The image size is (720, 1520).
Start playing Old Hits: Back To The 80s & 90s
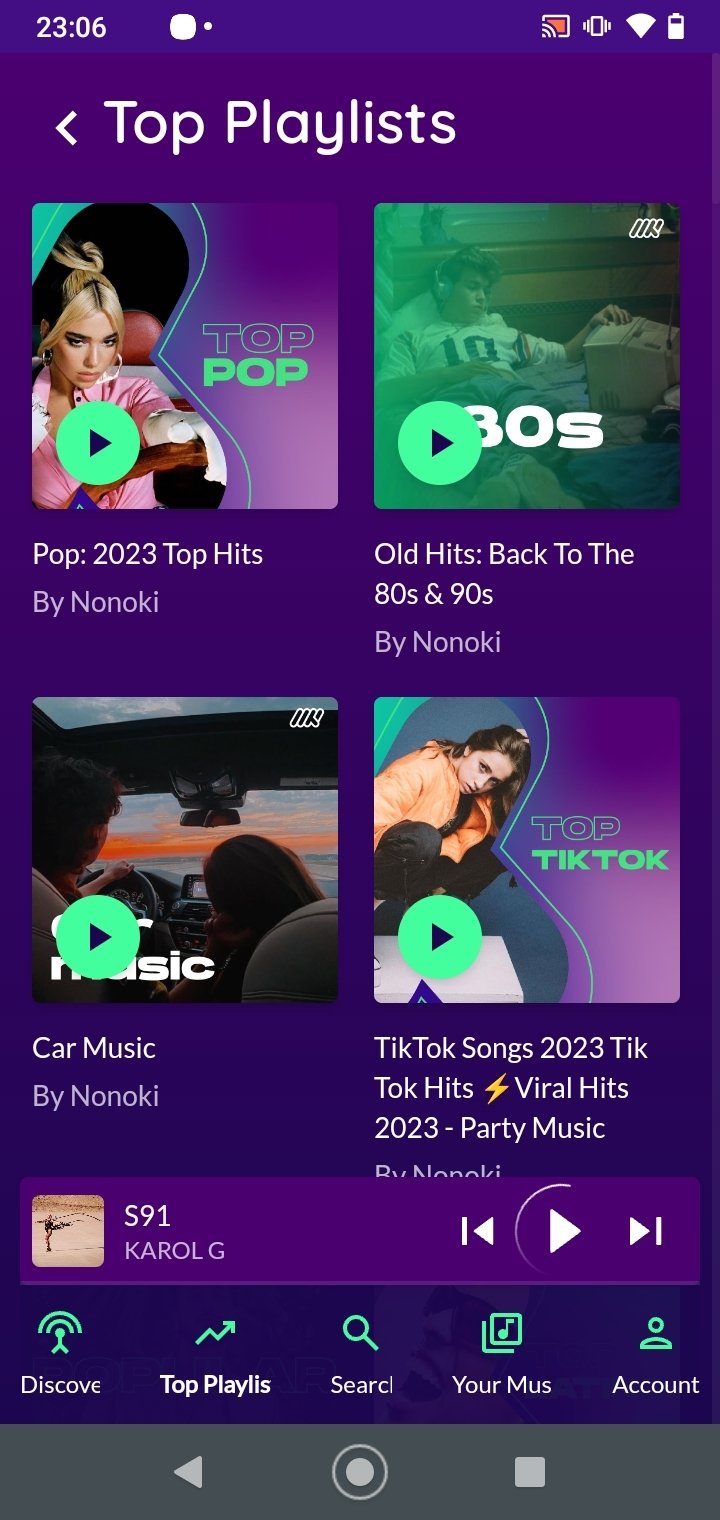[440, 443]
